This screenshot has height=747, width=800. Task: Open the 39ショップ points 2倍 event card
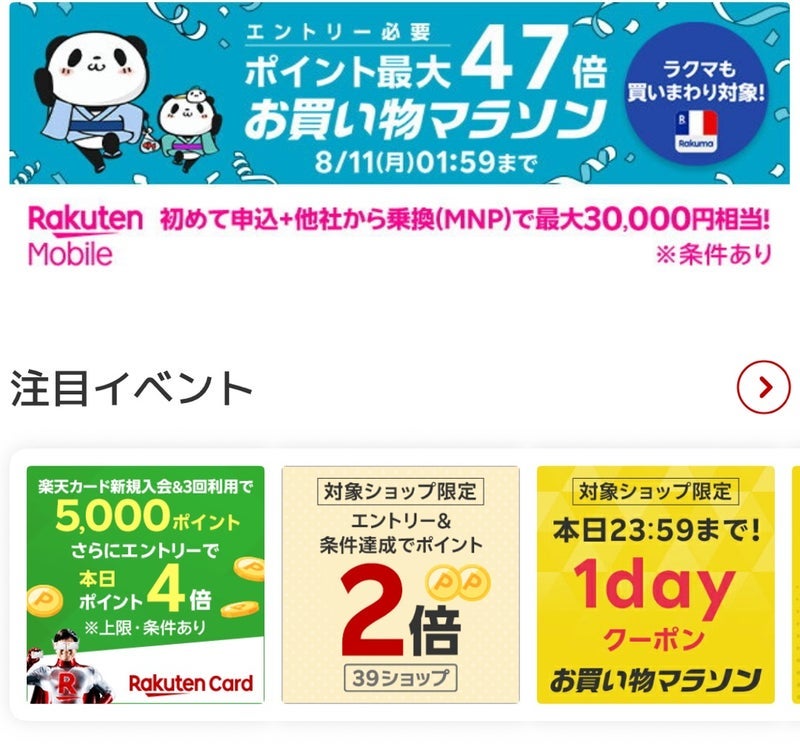point(400,585)
